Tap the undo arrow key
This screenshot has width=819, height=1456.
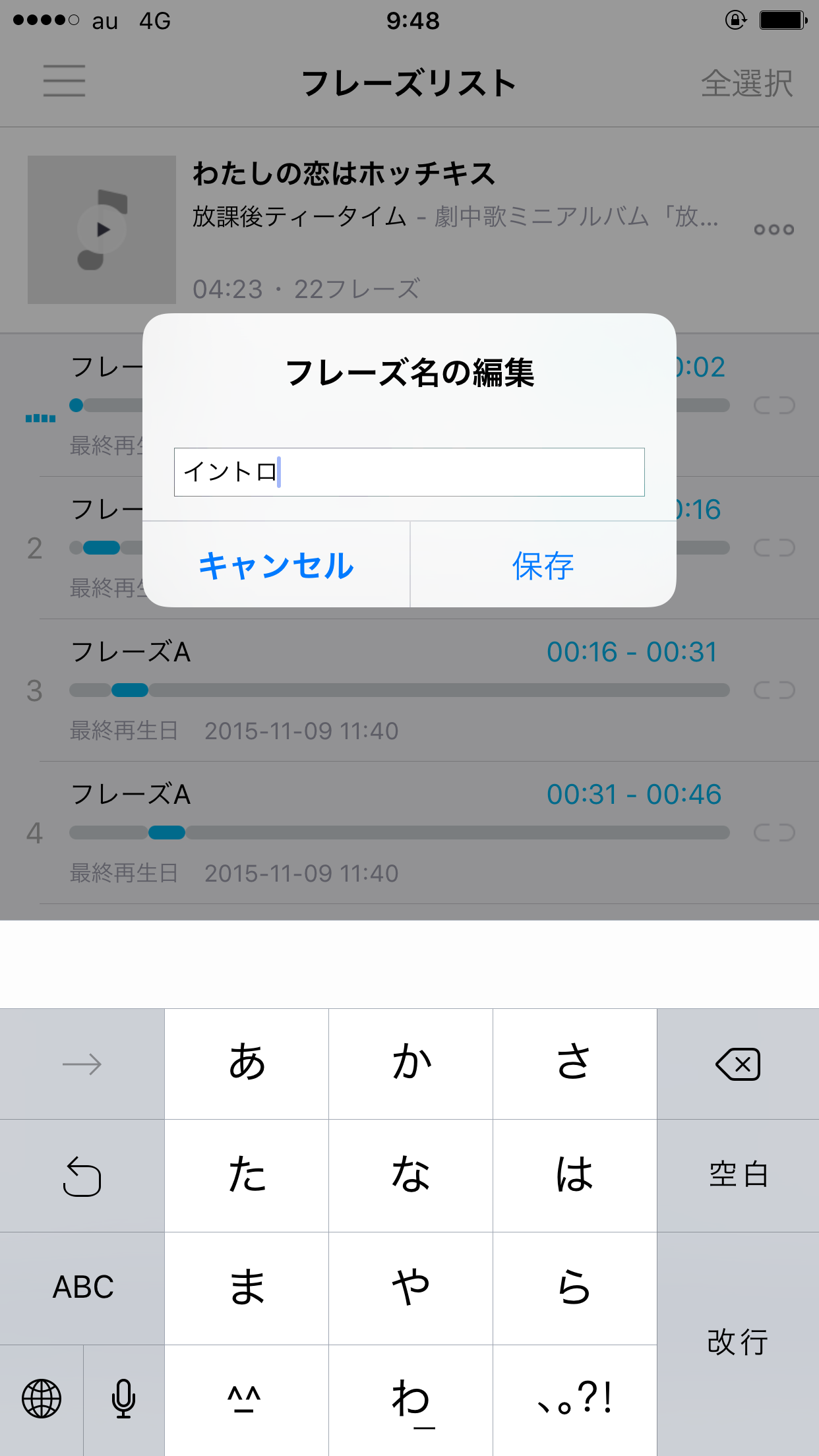pyautogui.click(x=82, y=1175)
